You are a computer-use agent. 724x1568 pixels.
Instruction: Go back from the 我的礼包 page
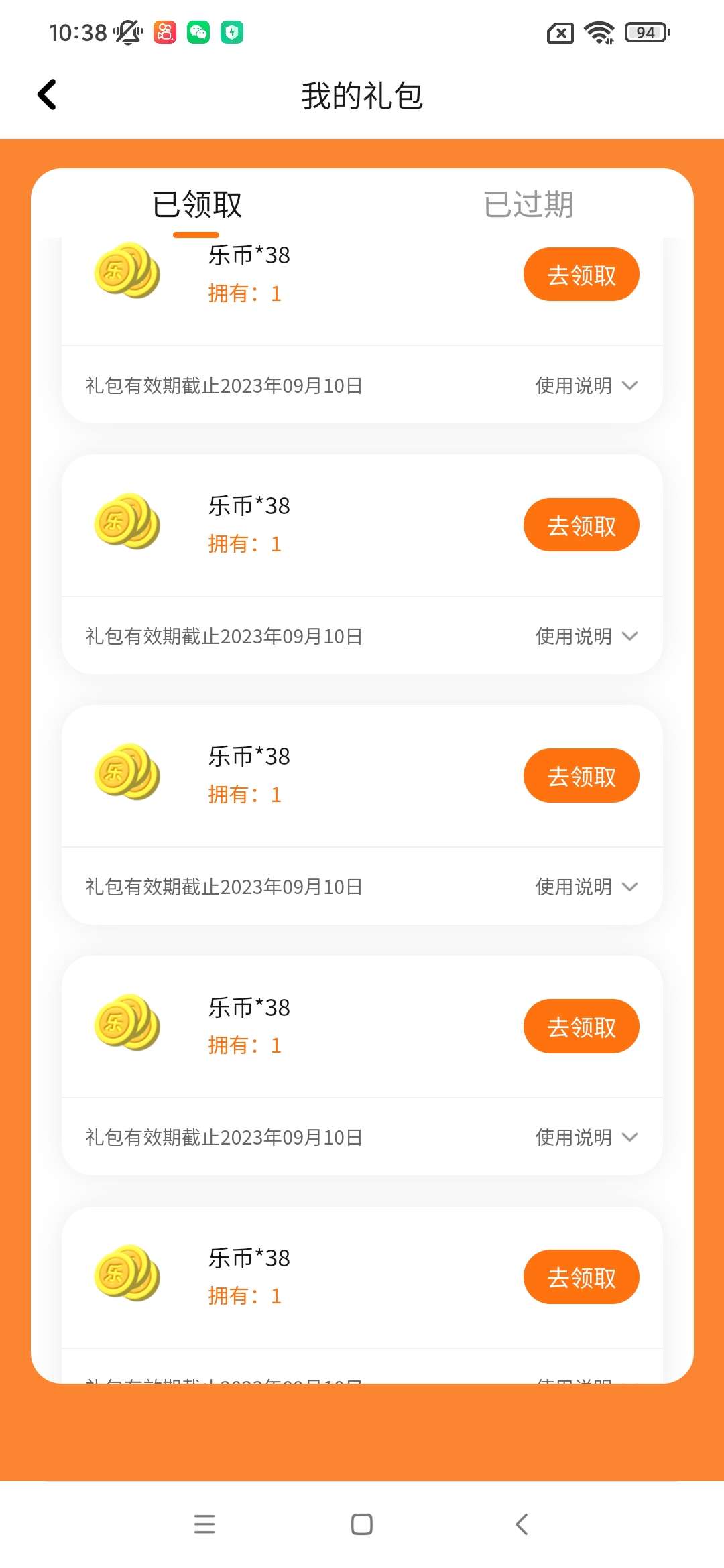click(x=47, y=94)
